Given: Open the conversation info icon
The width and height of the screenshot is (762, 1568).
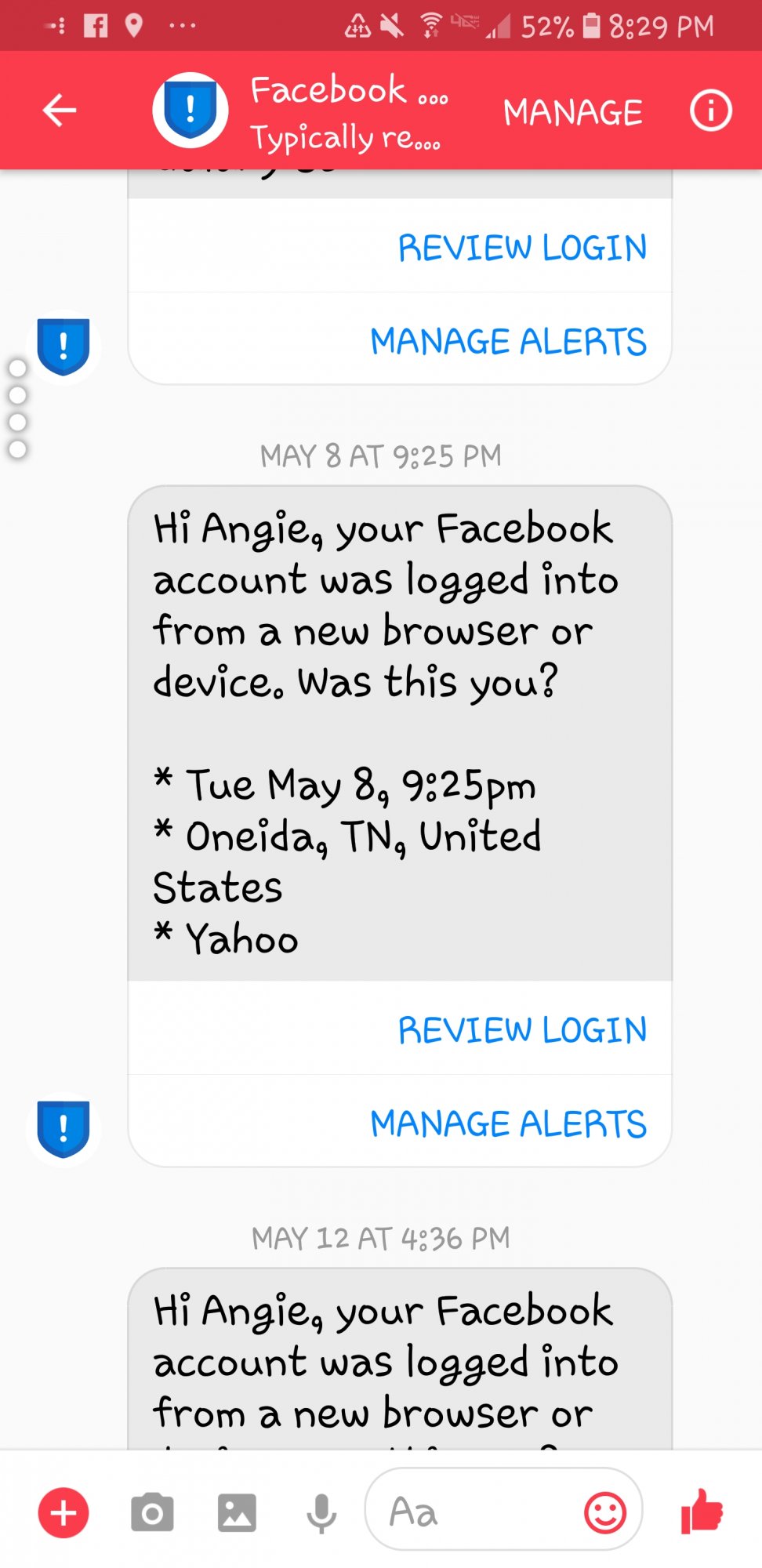Looking at the screenshot, I should tap(711, 111).
